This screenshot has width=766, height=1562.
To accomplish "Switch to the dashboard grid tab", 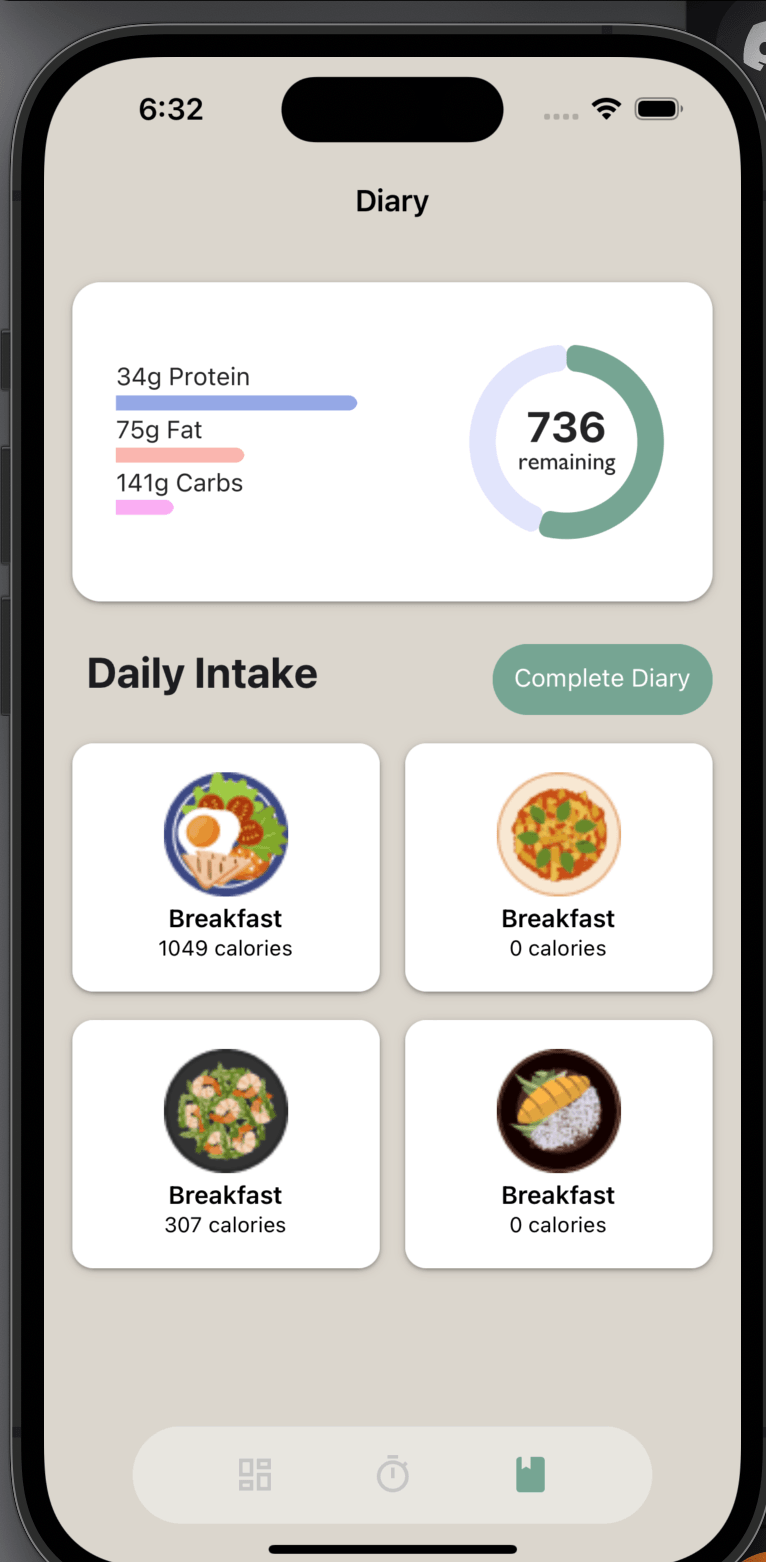I will point(255,1474).
